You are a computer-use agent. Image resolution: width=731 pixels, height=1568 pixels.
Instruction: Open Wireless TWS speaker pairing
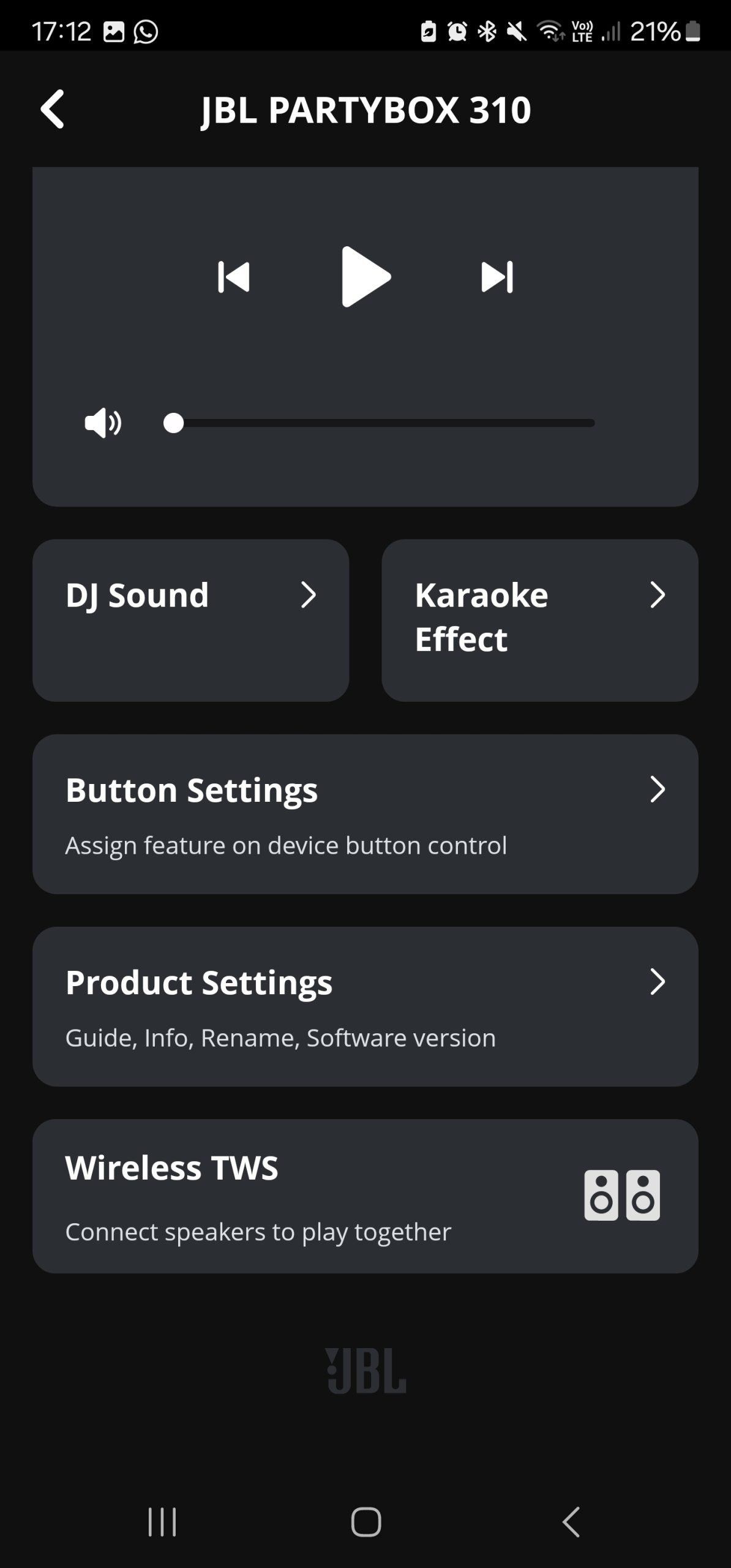pyautogui.click(x=365, y=1196)
